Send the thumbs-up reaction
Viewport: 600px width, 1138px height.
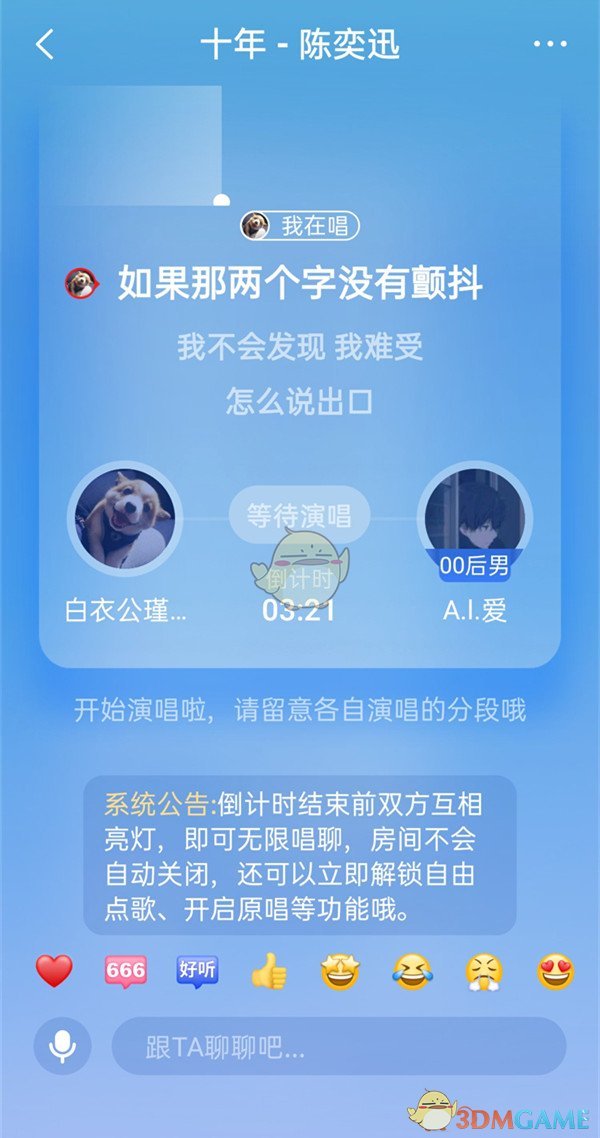(x=268, y=971)
